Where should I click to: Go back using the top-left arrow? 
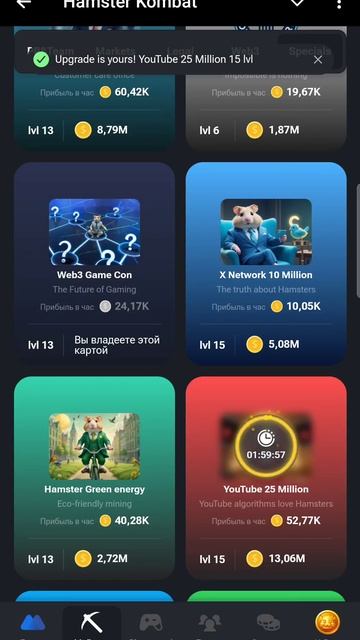(24, 3)
